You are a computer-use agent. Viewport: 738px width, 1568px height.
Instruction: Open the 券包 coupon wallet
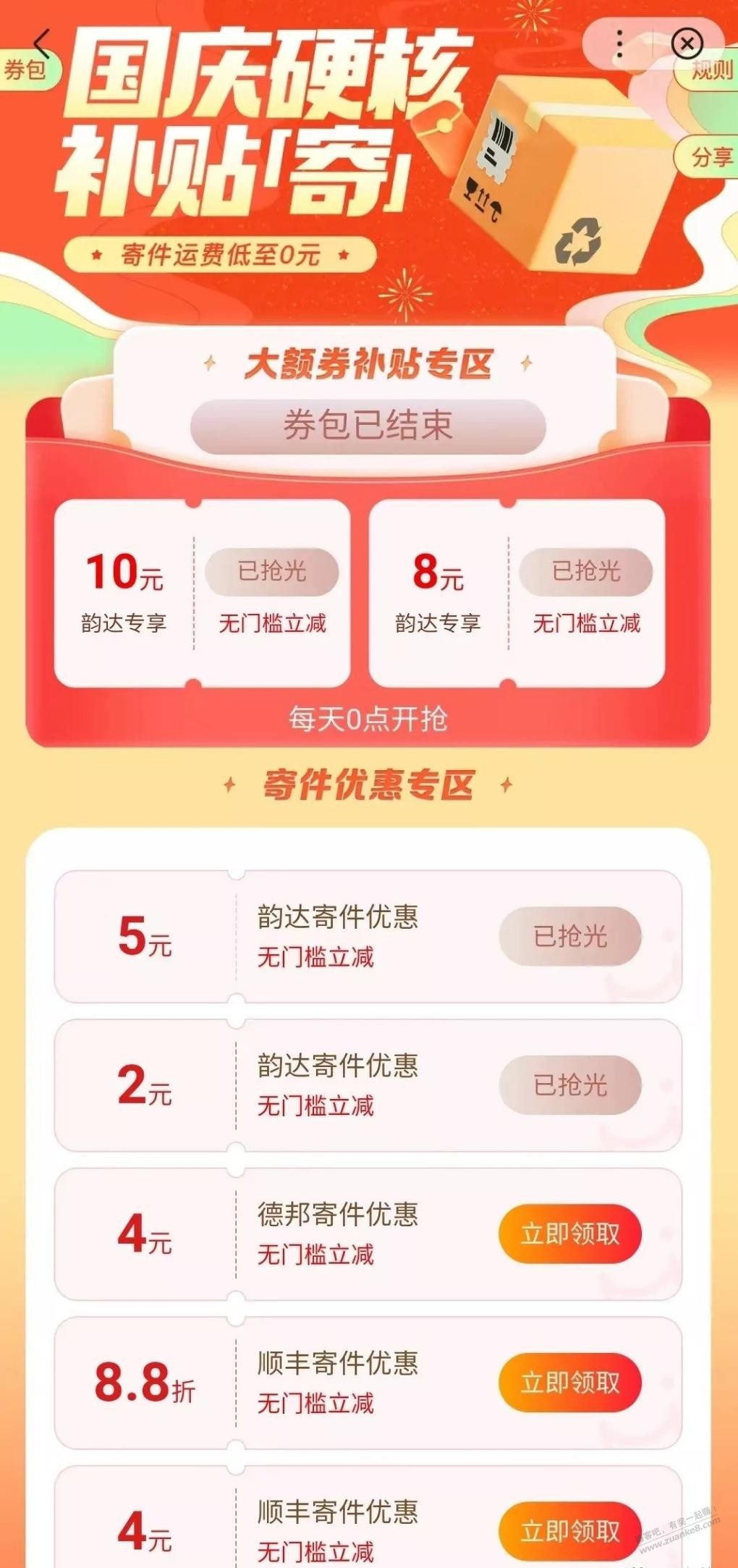pos(26,71)
